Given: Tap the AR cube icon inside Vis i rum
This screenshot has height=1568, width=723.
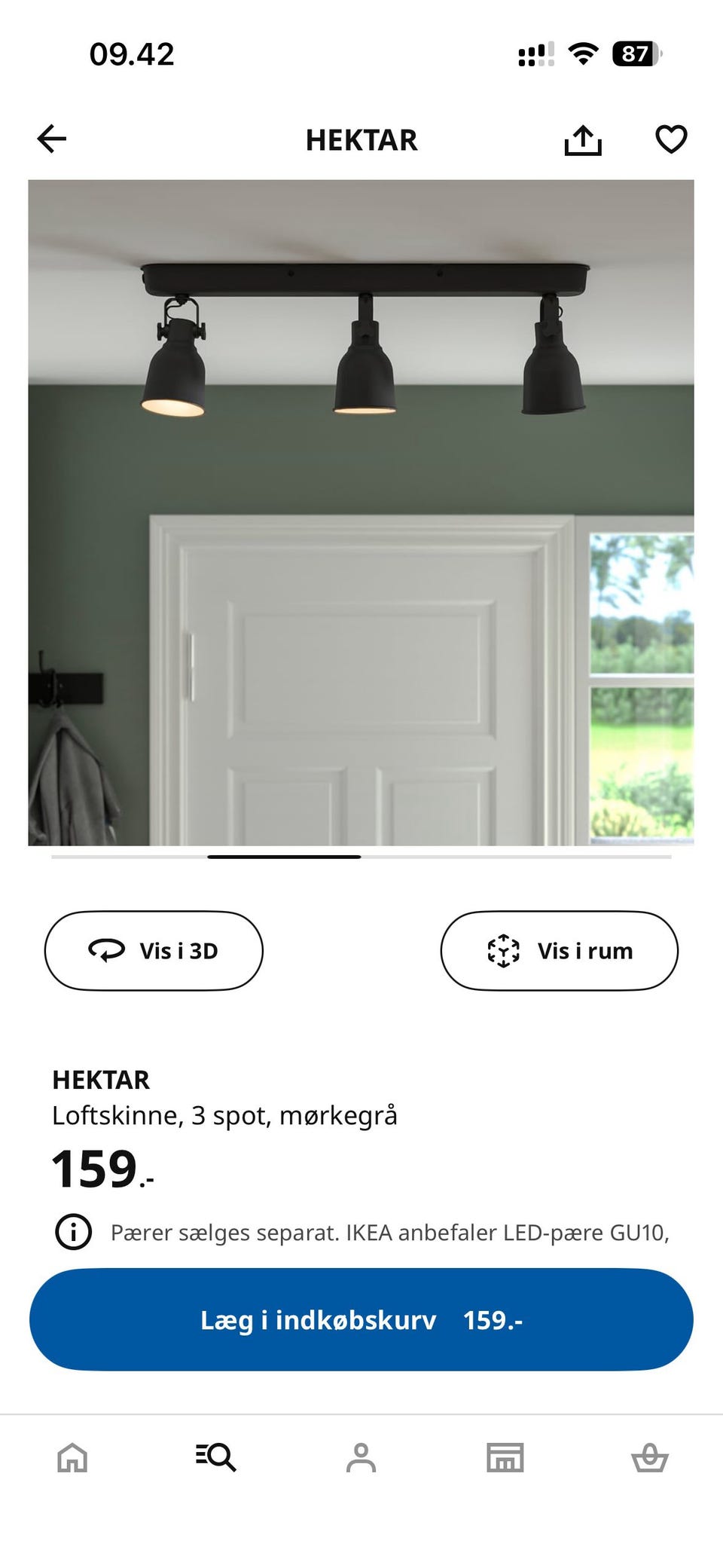Looking at the screenshot, I should [502, 950].
